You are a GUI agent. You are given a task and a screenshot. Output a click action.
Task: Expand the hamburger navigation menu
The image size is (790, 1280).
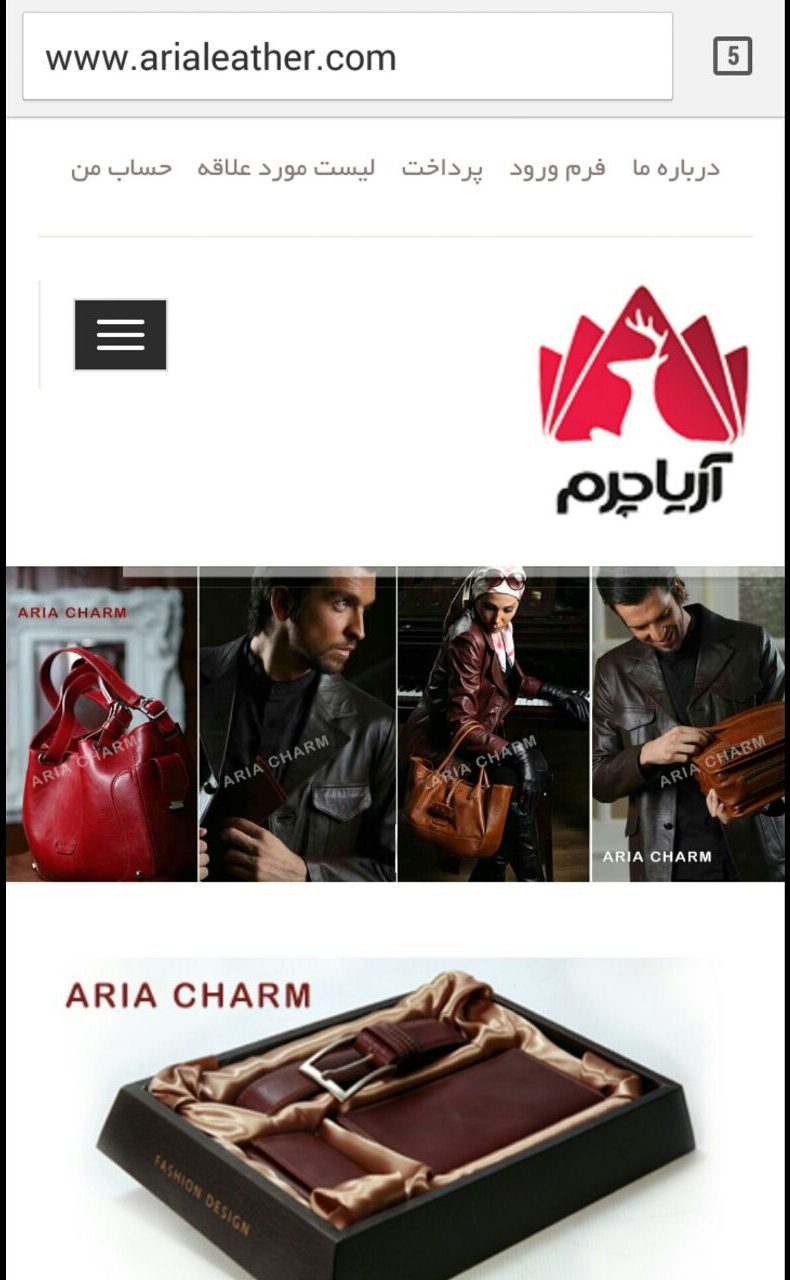121,335
